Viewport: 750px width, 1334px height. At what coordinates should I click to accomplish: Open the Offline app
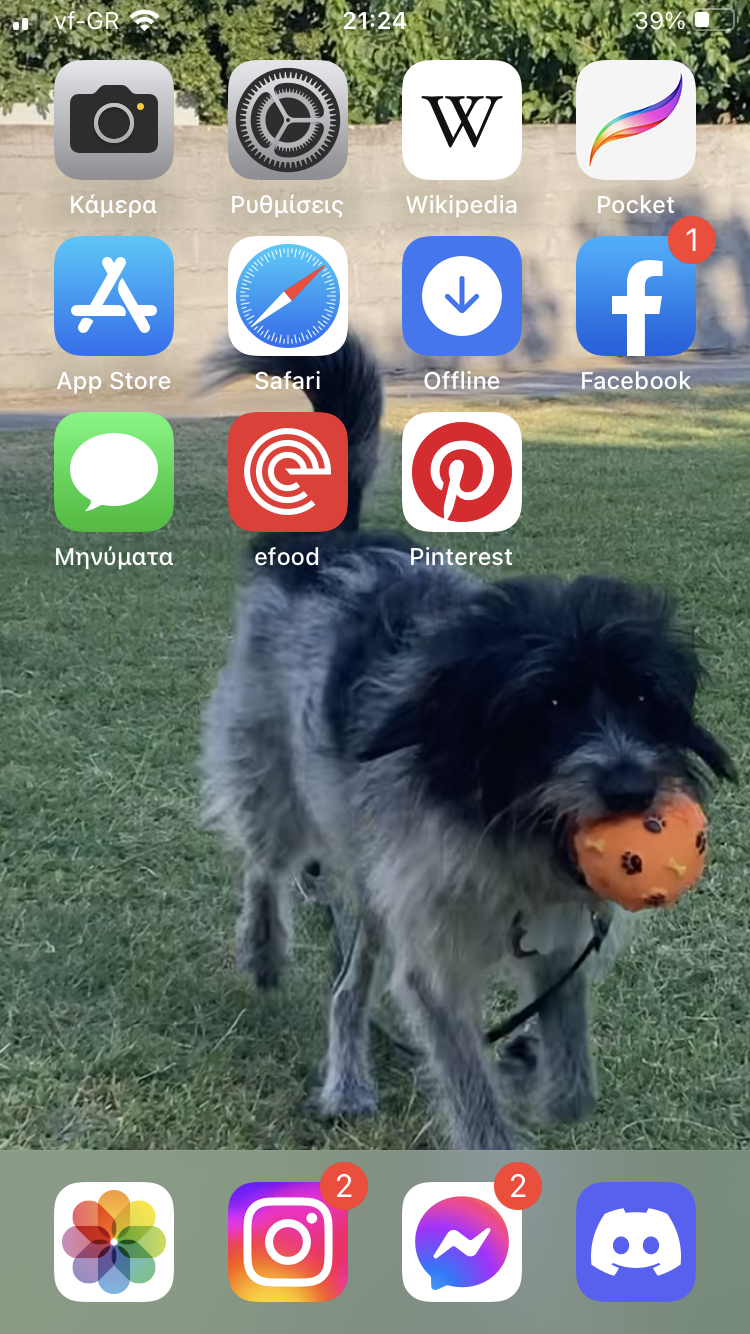pyautogui.click(x=462, y=296)
